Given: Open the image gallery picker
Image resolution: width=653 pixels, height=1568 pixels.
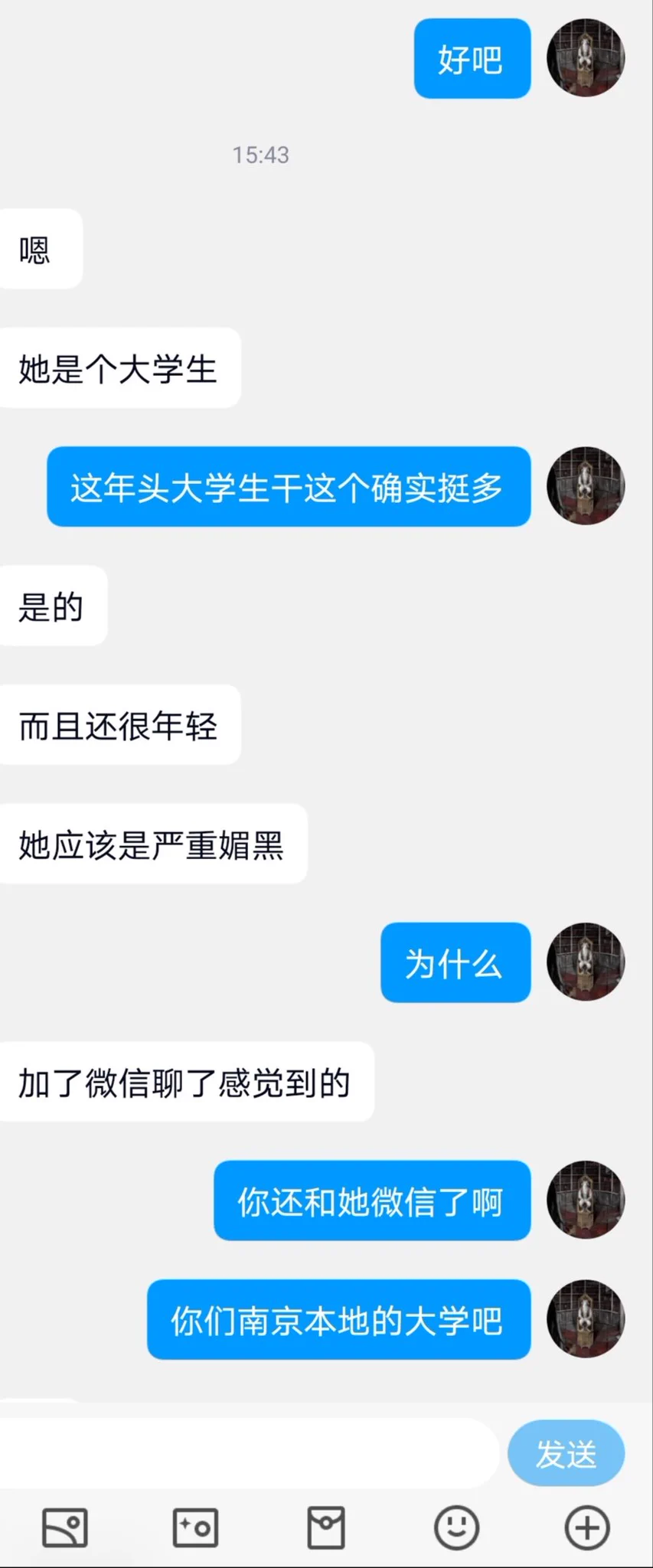Looking at the screenshot, I should (x=65, y=1528).
